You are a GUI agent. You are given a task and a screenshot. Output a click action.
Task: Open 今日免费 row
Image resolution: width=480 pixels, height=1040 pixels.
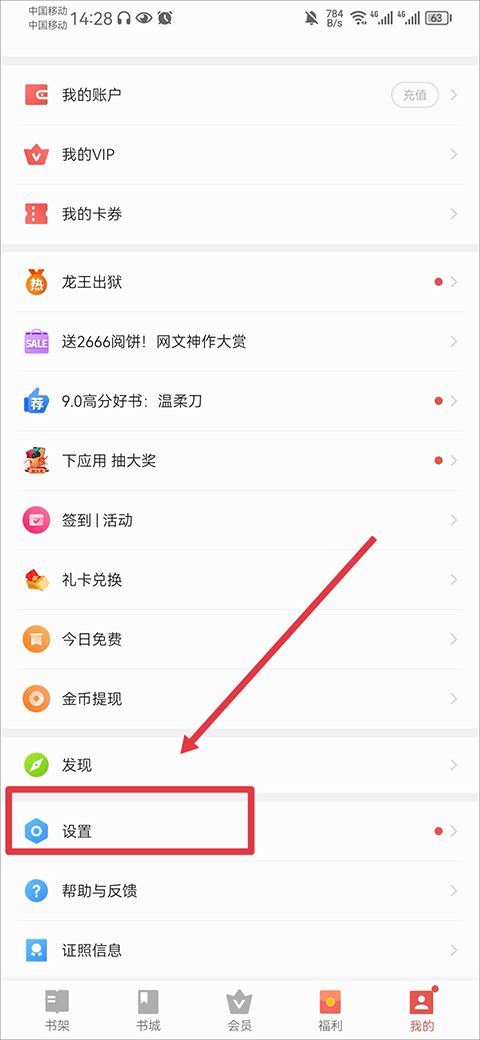[240, 639]
